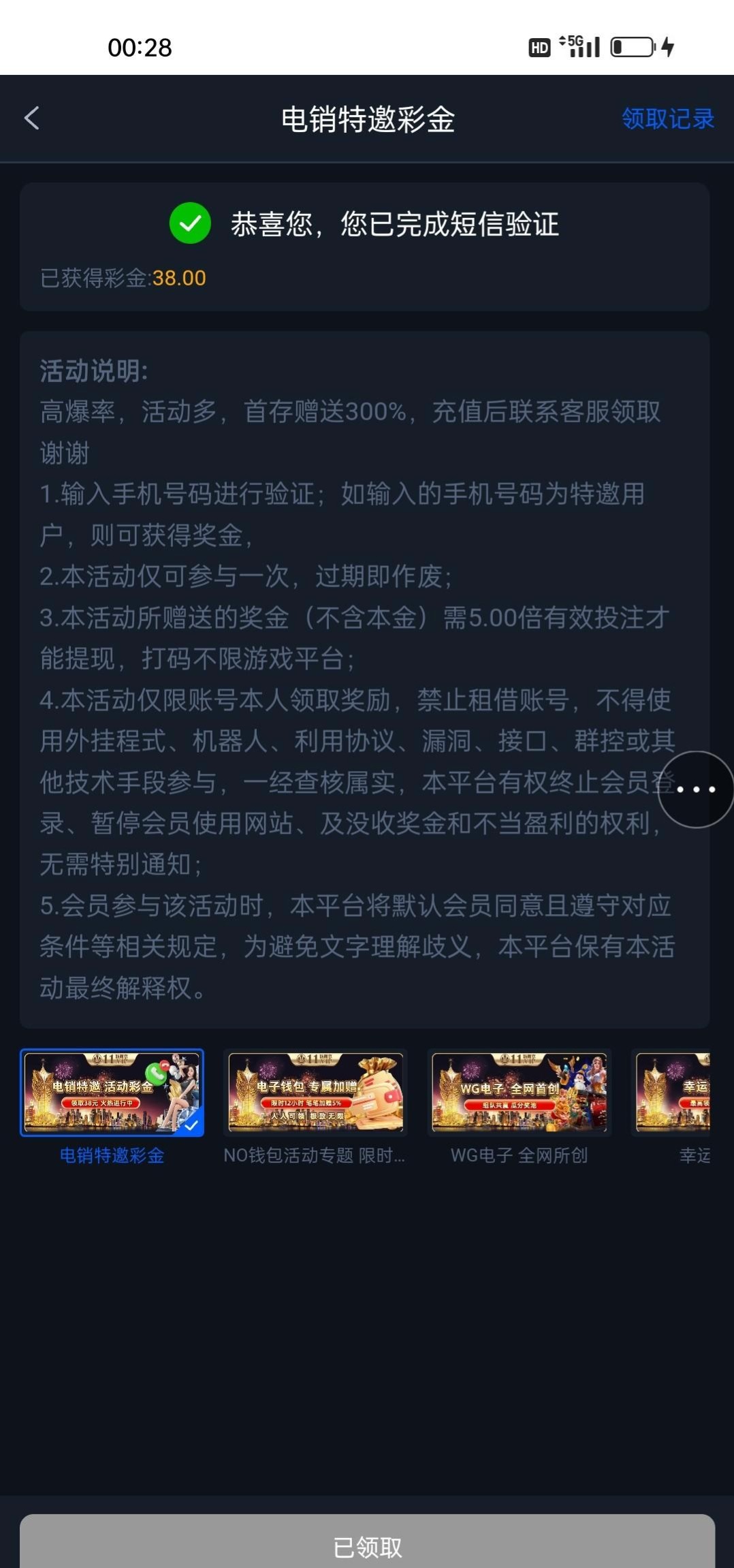Select the 电销特邀彩金 activity thumbnail
The height and width of the screenshot is (1568, 734).
[112, 1093]
